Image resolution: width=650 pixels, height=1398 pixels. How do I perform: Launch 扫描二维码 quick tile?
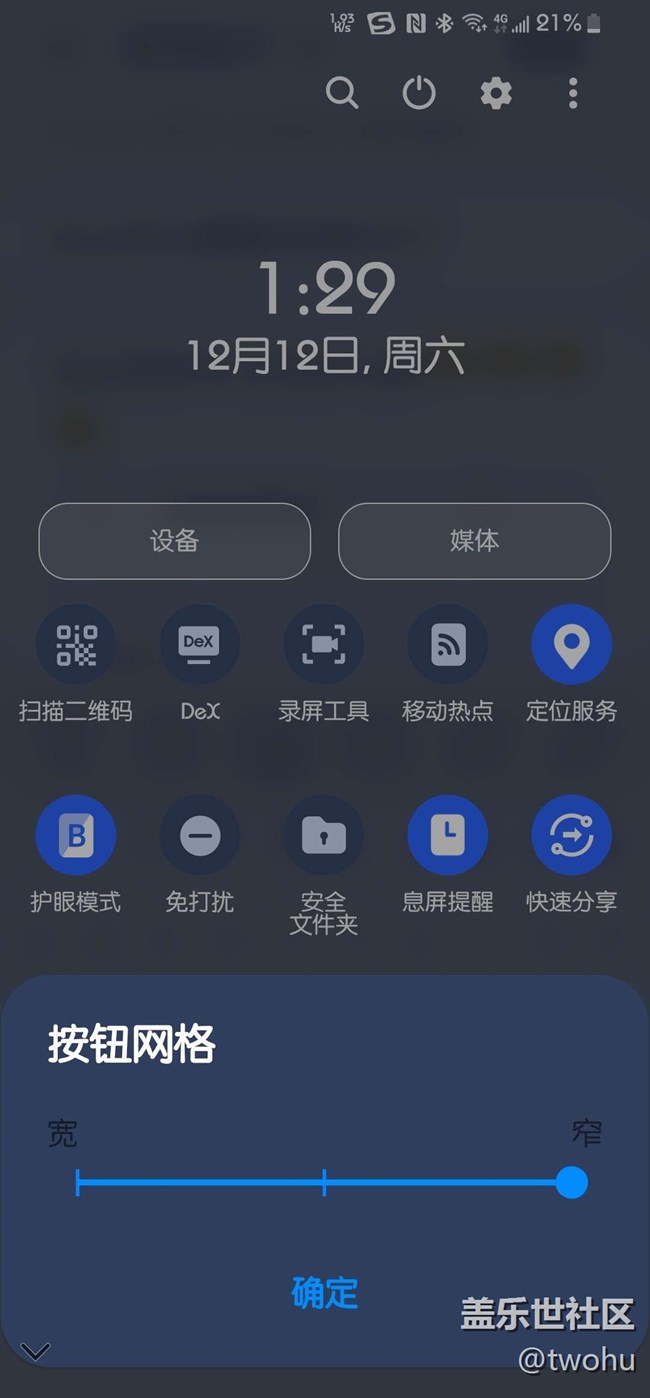click(76, 645)
